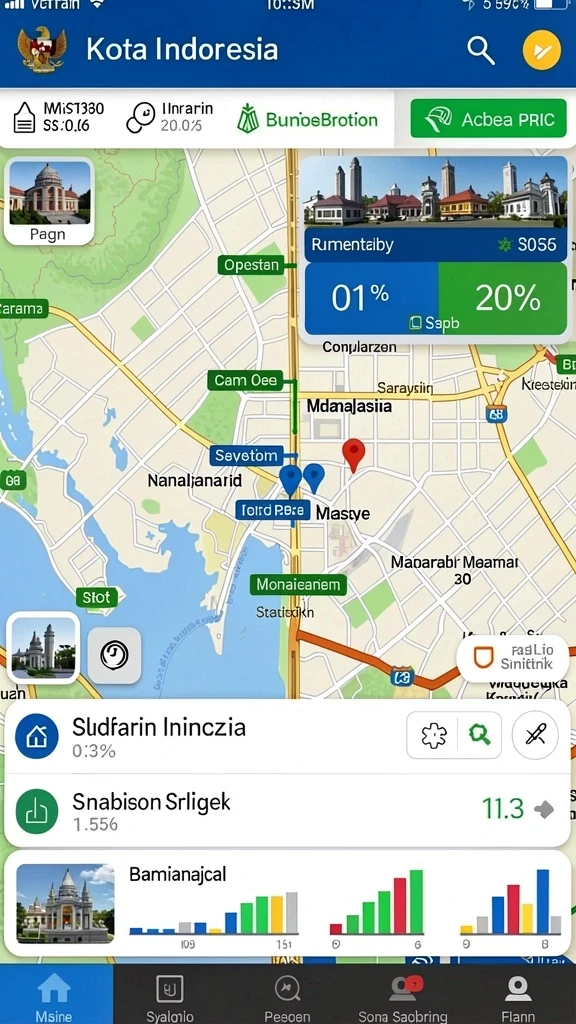Tap the round pen icon button
Image resolution: width=576 pixels, height=1024 pixels.
click(535, 735)
